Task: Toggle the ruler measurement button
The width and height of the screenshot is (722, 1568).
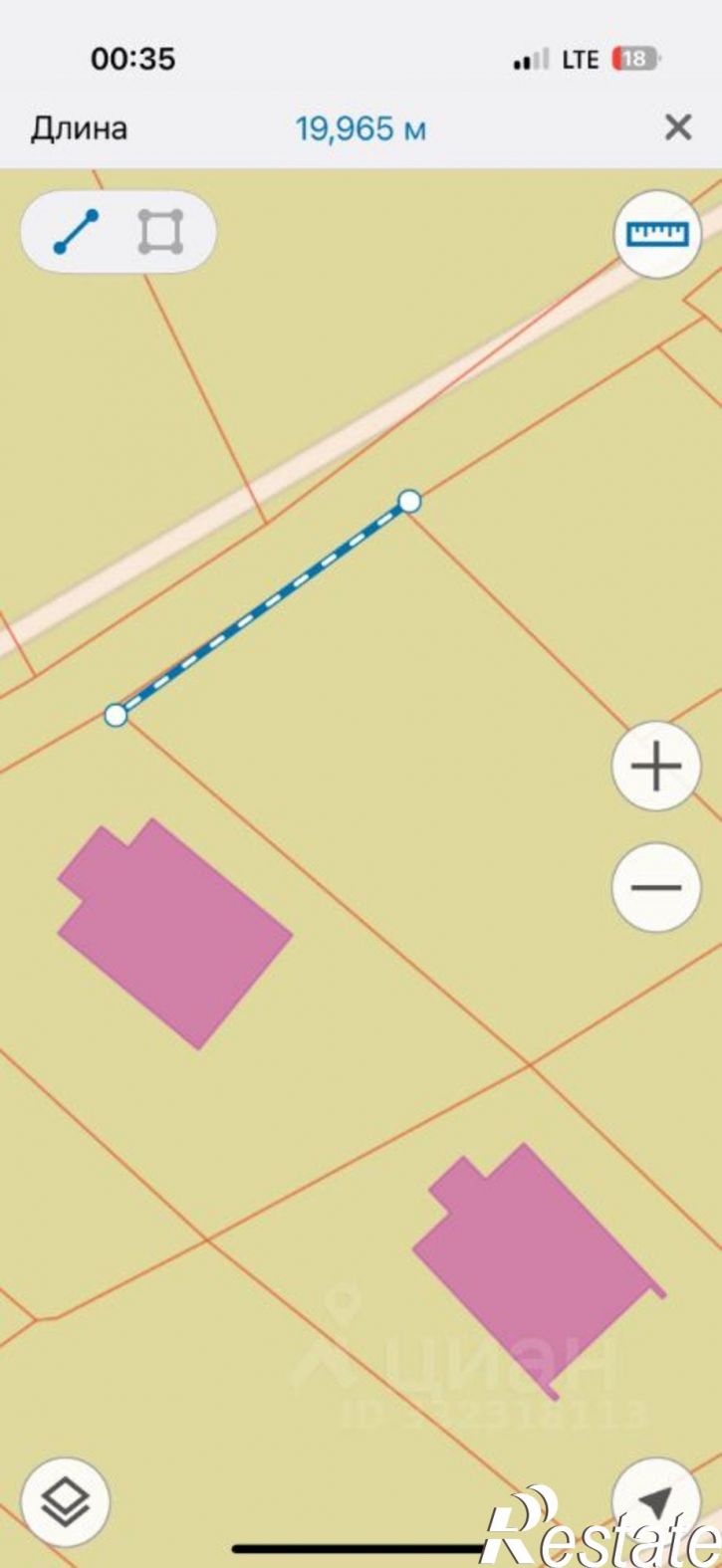Action: coord(657,234)
